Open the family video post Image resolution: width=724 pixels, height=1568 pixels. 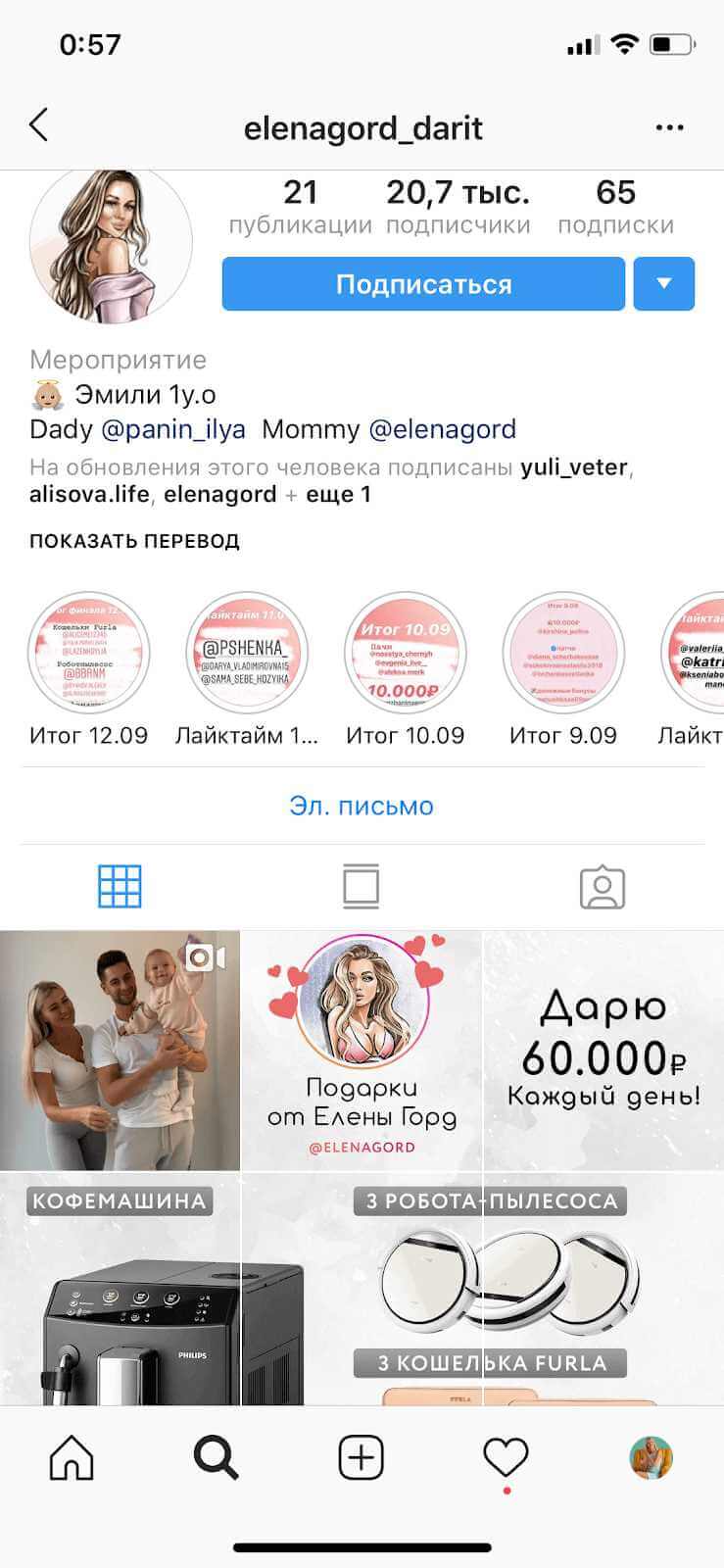(120, 1050)
